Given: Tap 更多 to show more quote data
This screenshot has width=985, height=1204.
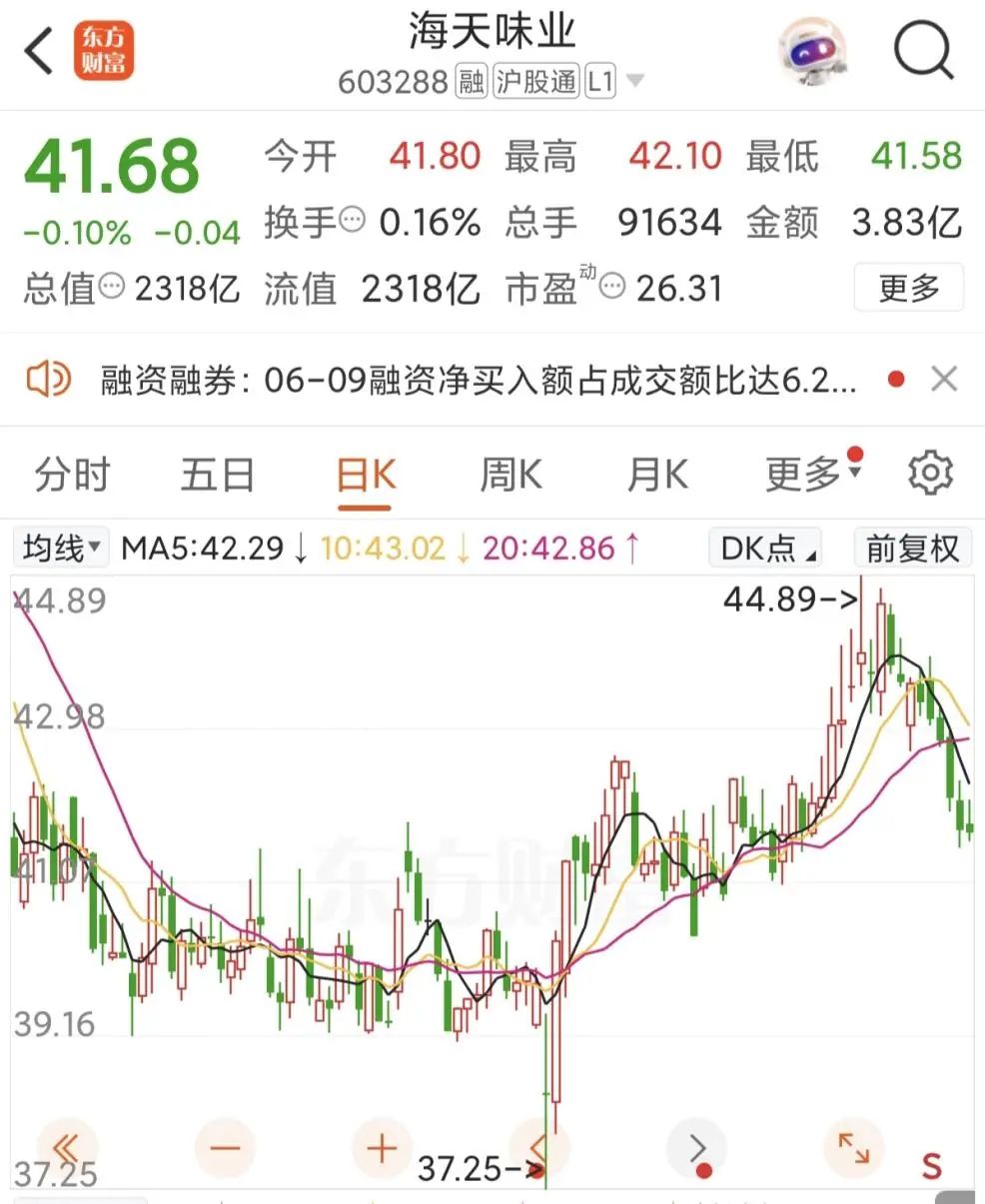Looking at the screenshot, I should pos(908,289).
